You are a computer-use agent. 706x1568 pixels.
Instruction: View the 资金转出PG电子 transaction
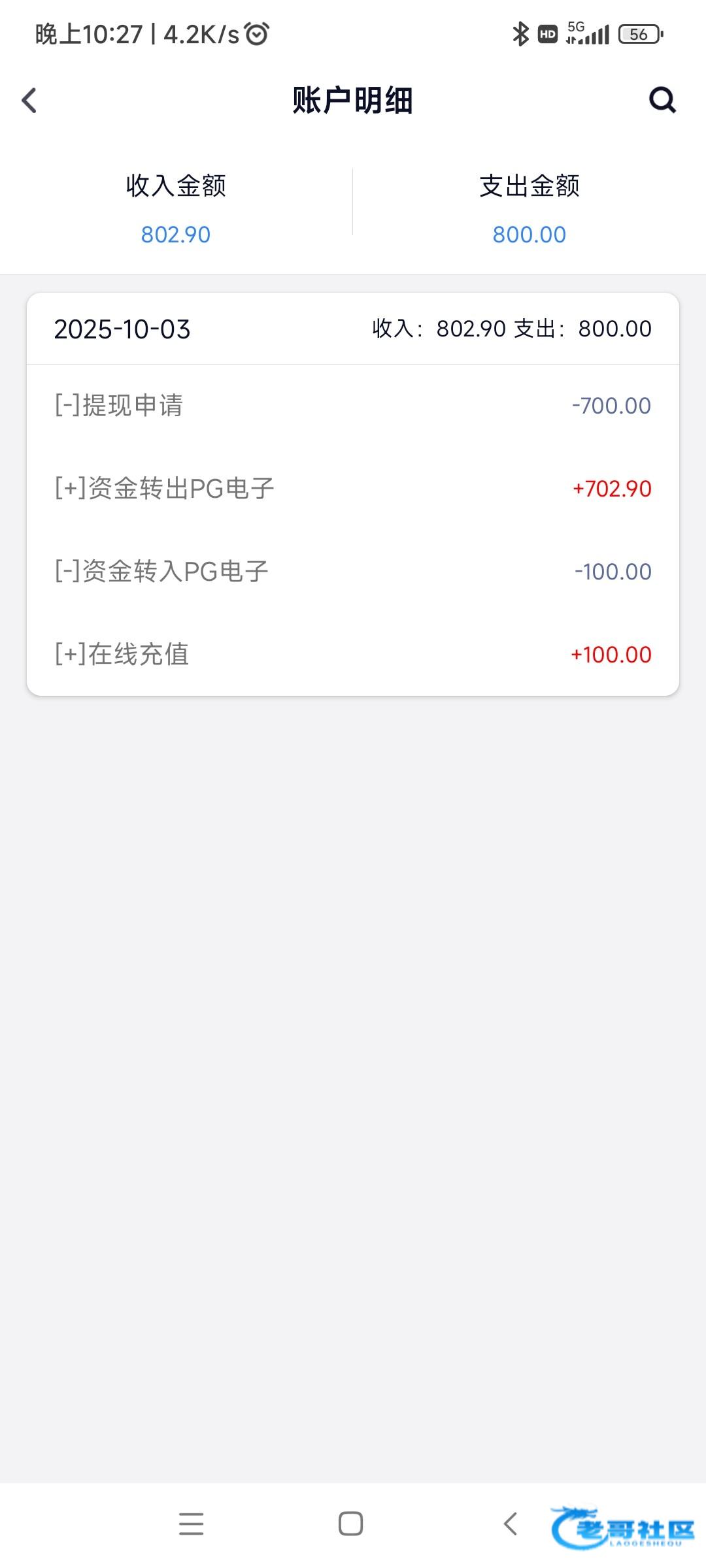[353, 489]
